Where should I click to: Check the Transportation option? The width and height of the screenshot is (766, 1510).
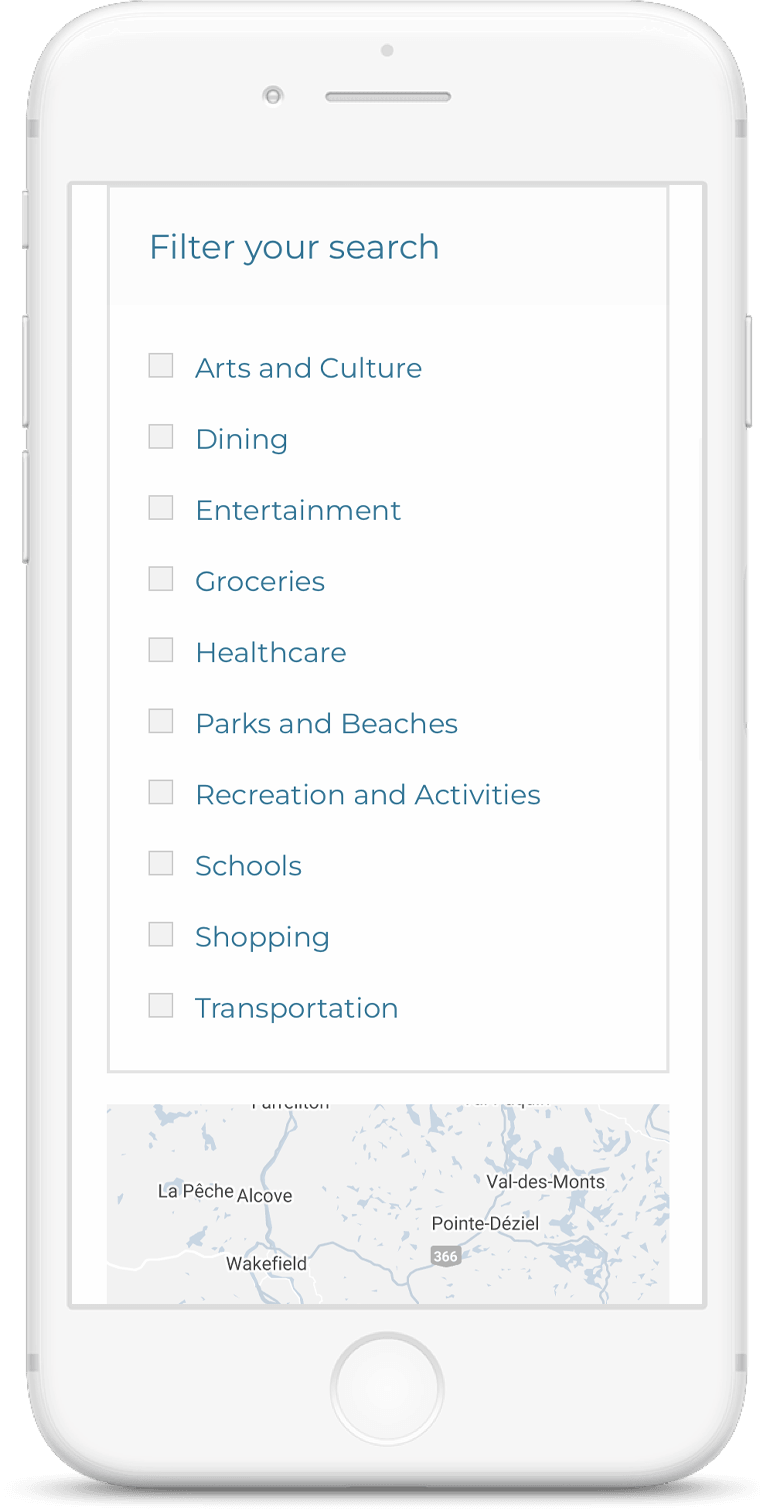click(x=161, y=1005)
